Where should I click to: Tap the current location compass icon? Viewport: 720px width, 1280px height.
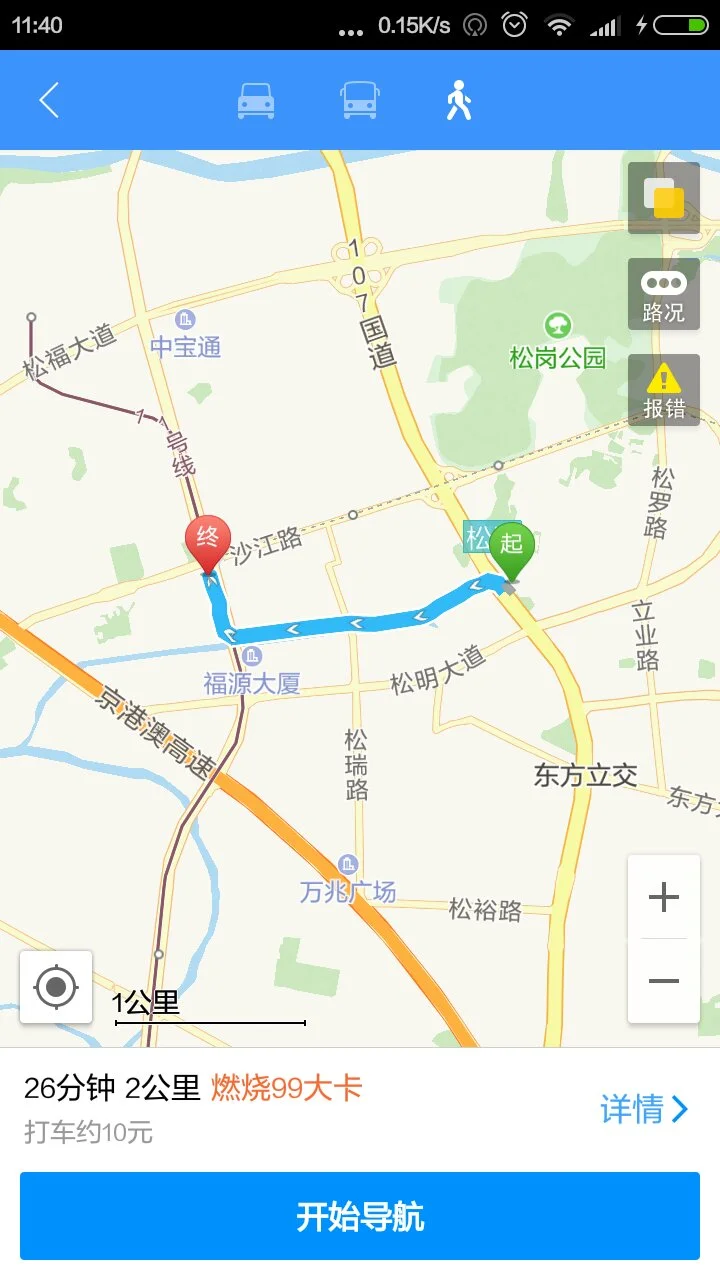[56, 988]
